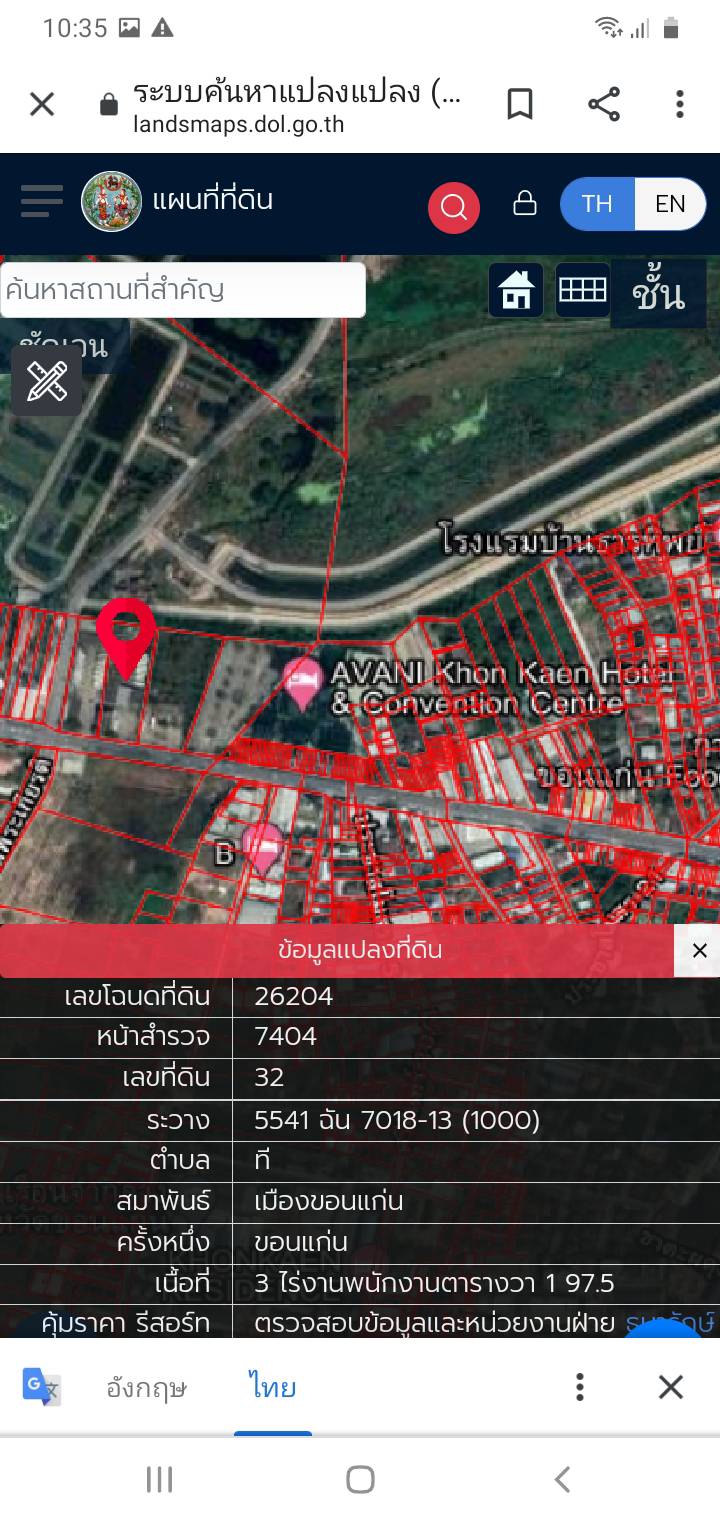The image size is (720, 1520).
Task: Dismiss the Google Translate bar
Action: point(670,1387)
